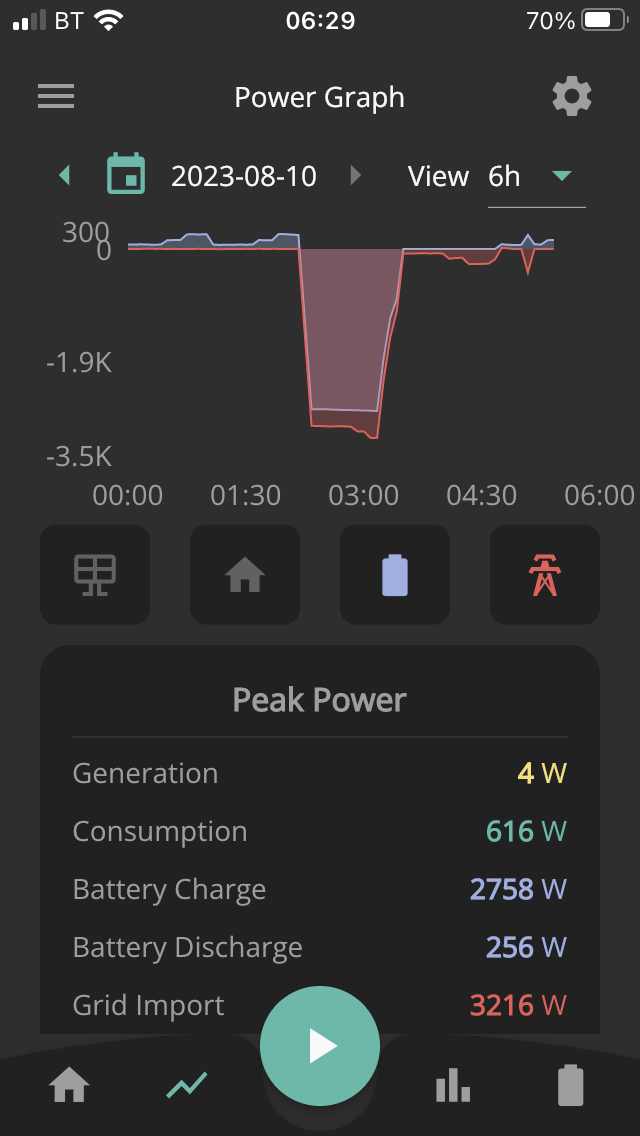
Task: Toggle the battery series on graph
Action: [395, 575]
